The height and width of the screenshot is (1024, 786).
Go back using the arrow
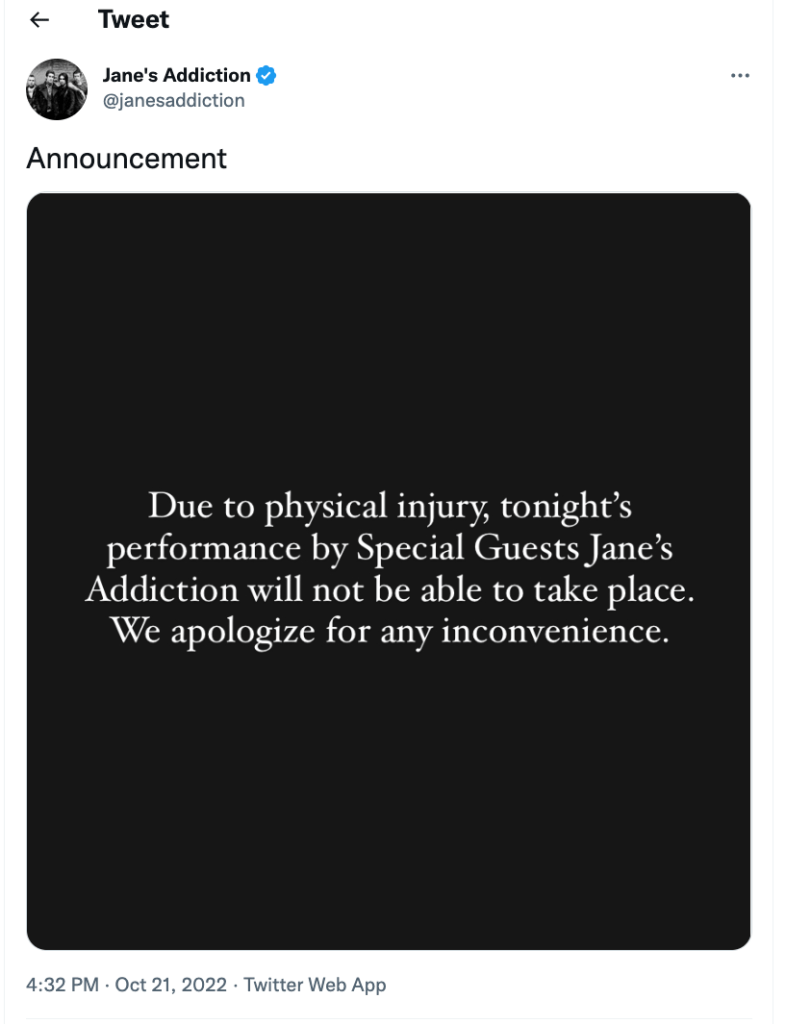[40, 20]
